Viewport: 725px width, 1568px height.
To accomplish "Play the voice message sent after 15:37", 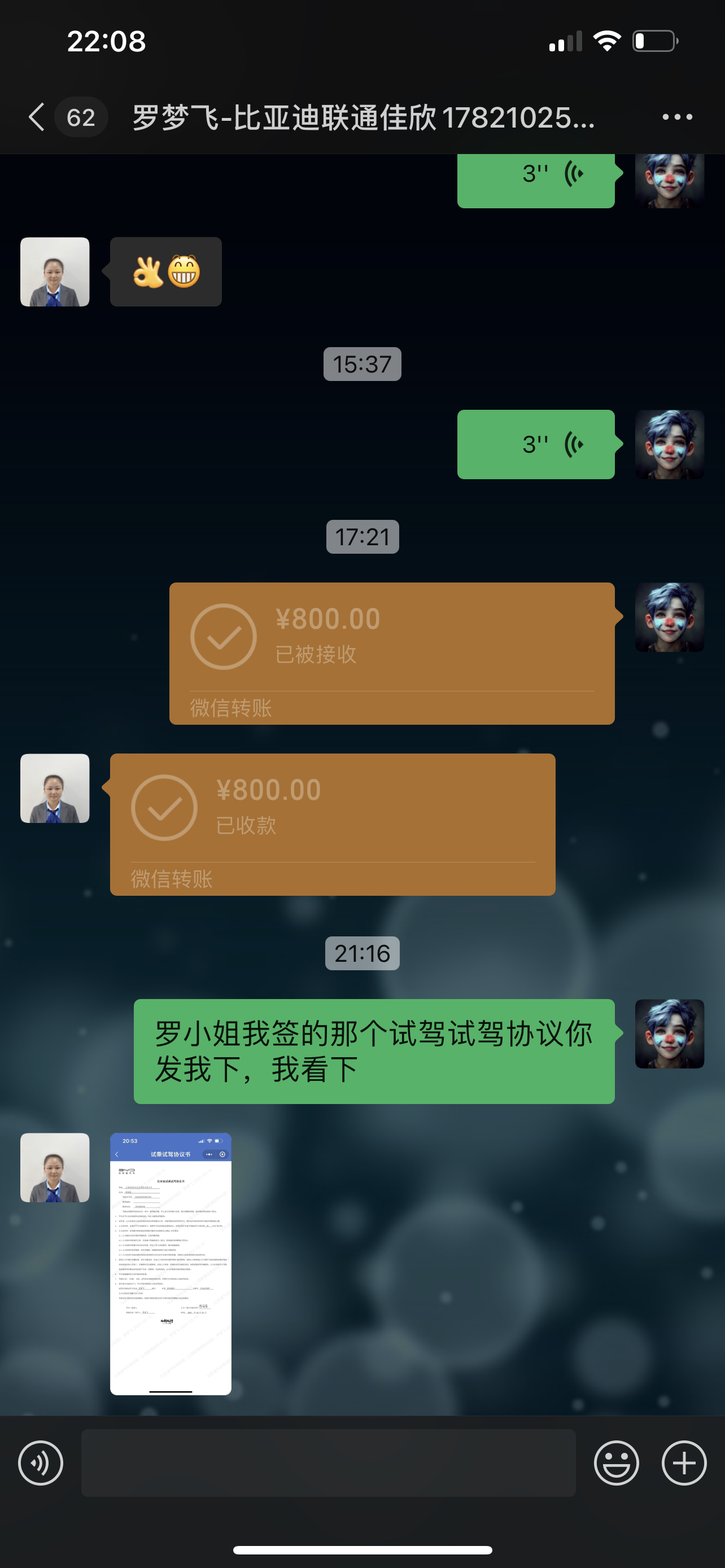I will pos(536,444).
